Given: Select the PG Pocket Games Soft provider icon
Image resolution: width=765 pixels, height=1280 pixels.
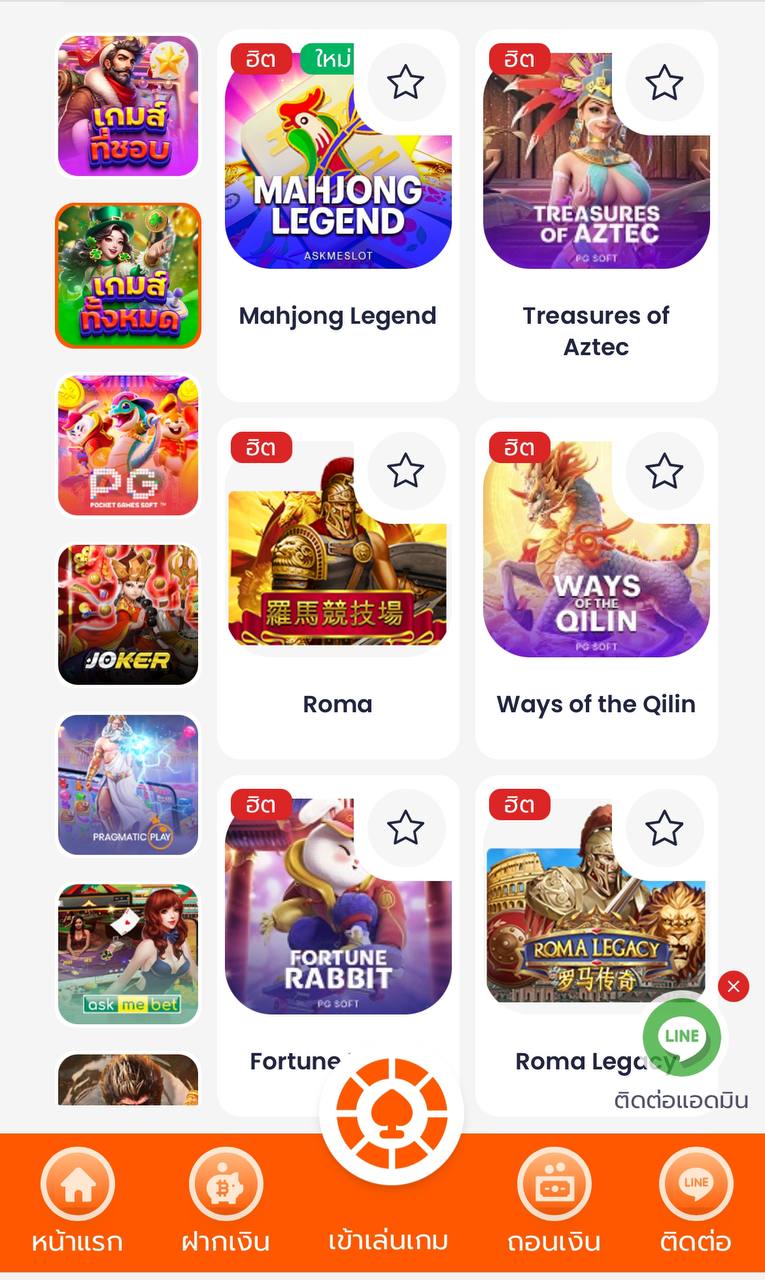Looking at the screenshot, I should point(127,445).
